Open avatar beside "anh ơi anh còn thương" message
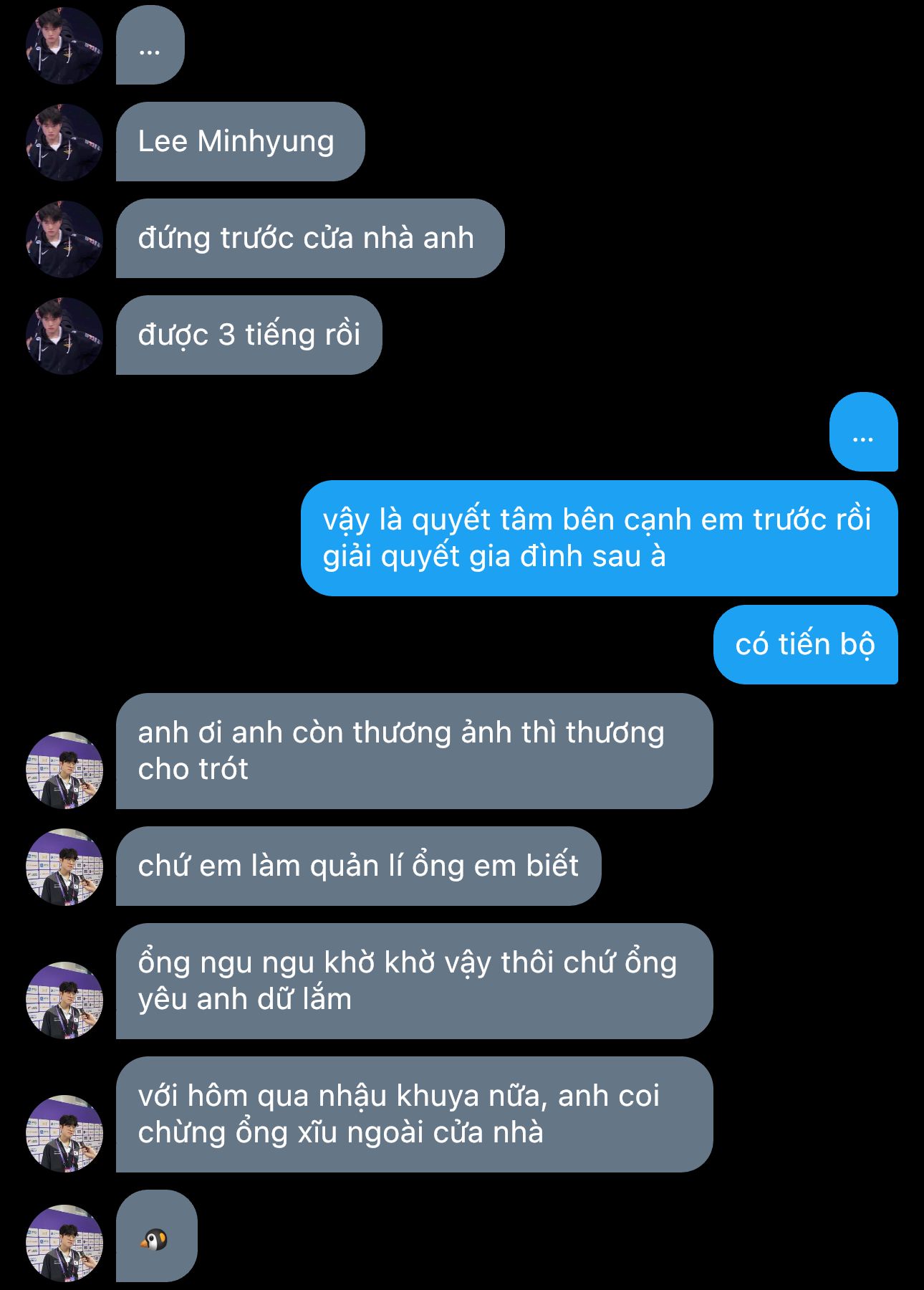924x1290 pixels. [64, 770]
